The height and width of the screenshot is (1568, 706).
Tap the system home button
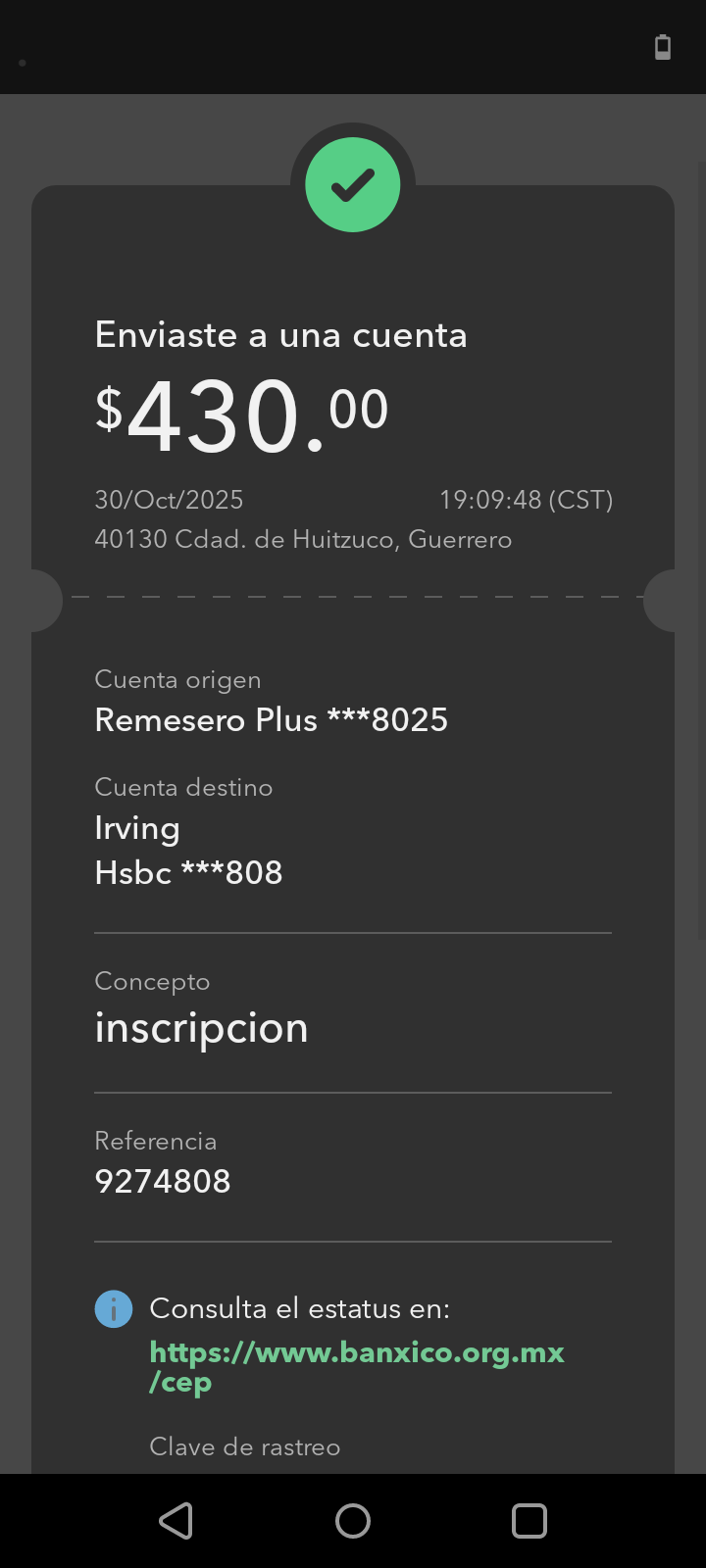[353, 1521]
